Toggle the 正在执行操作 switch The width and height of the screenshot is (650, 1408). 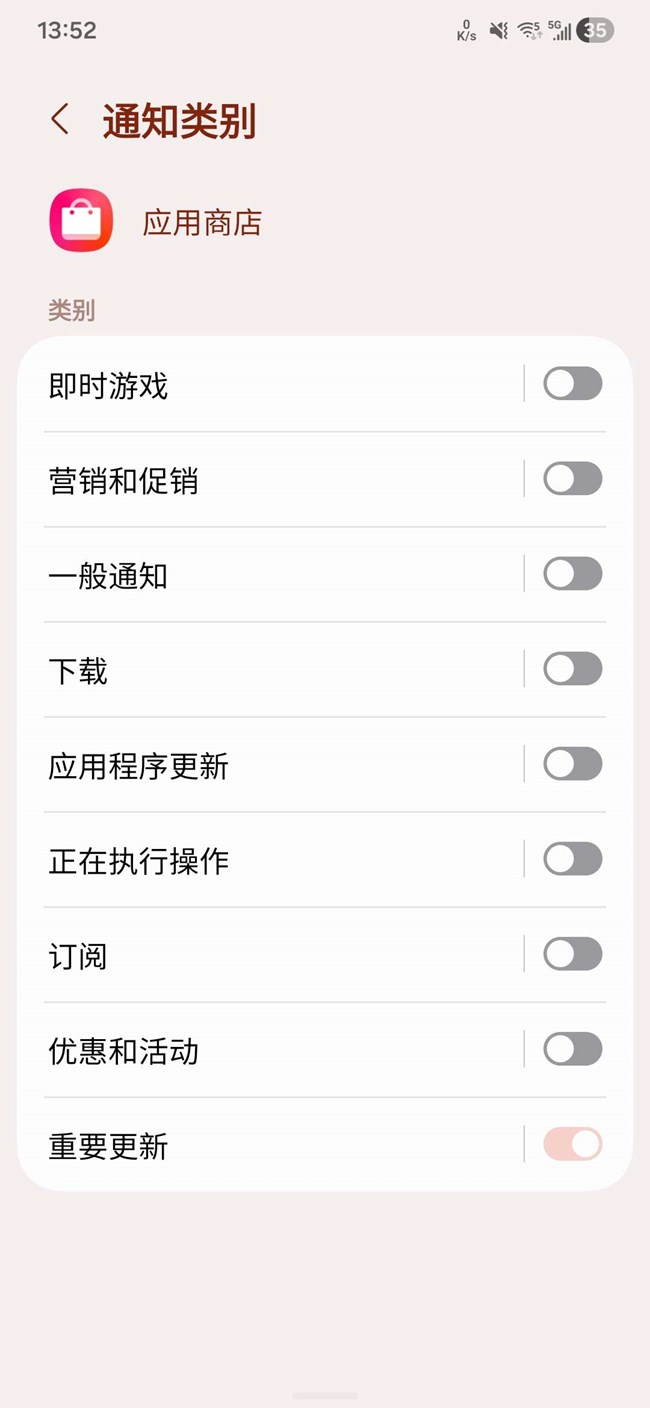572,859
